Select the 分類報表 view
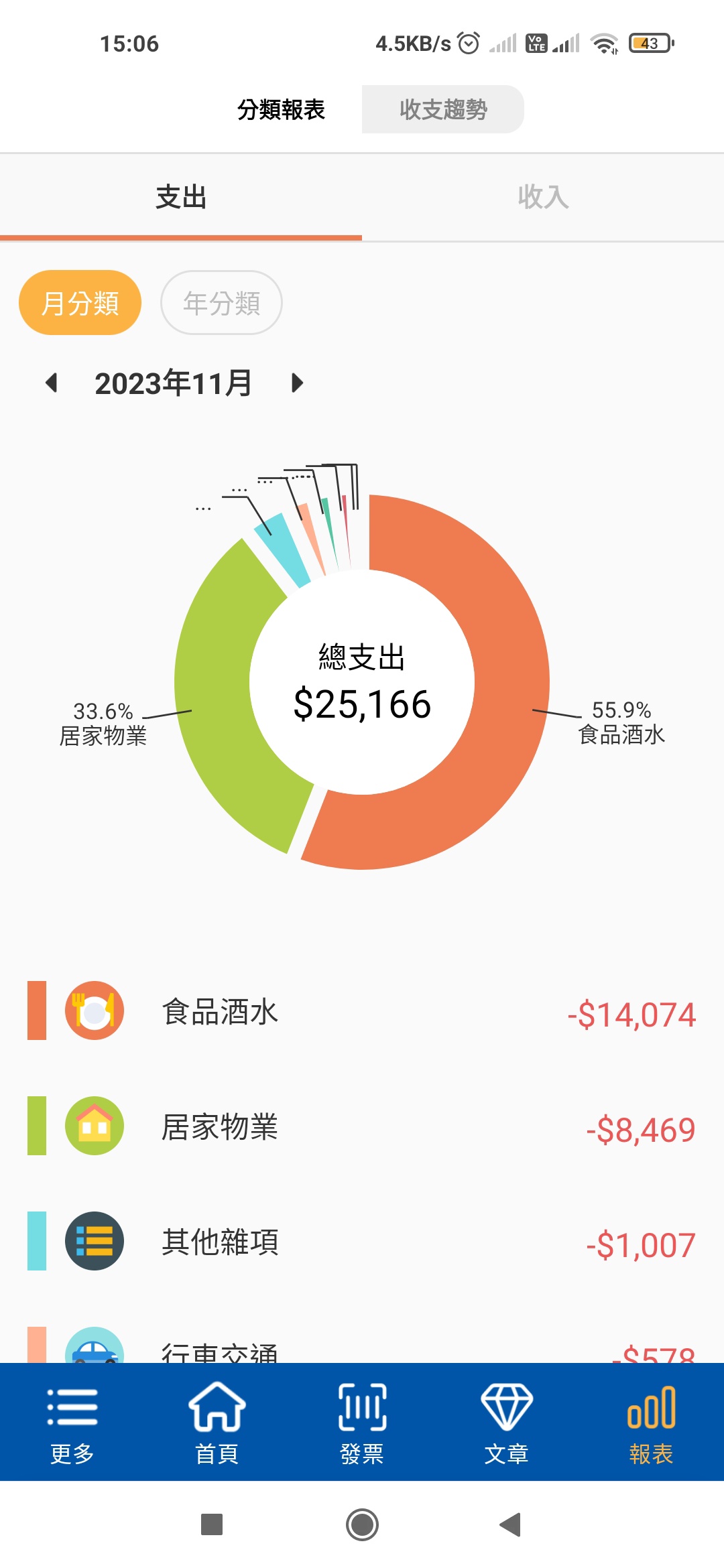 pos(281,109)
